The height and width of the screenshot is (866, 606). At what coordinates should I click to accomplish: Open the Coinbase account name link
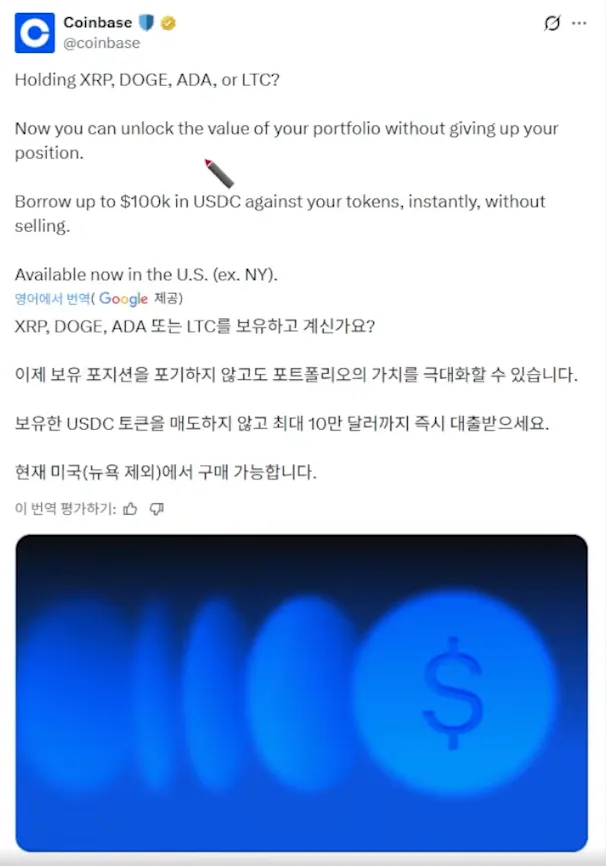click(96, 22)
